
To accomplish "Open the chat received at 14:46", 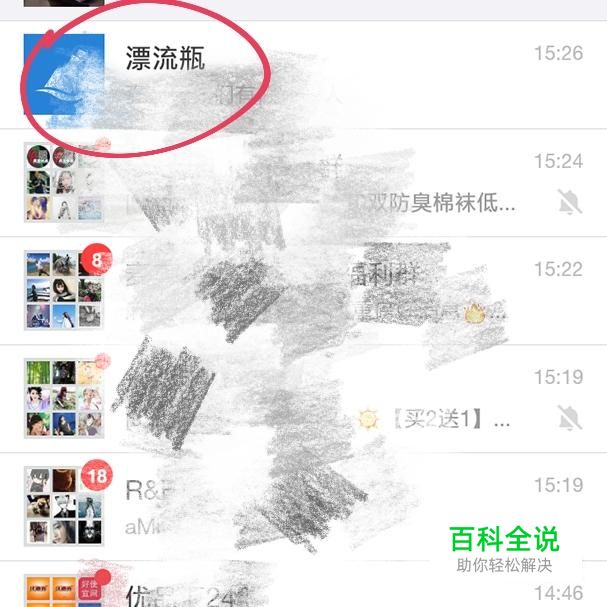I will click(x=300, y=592).
